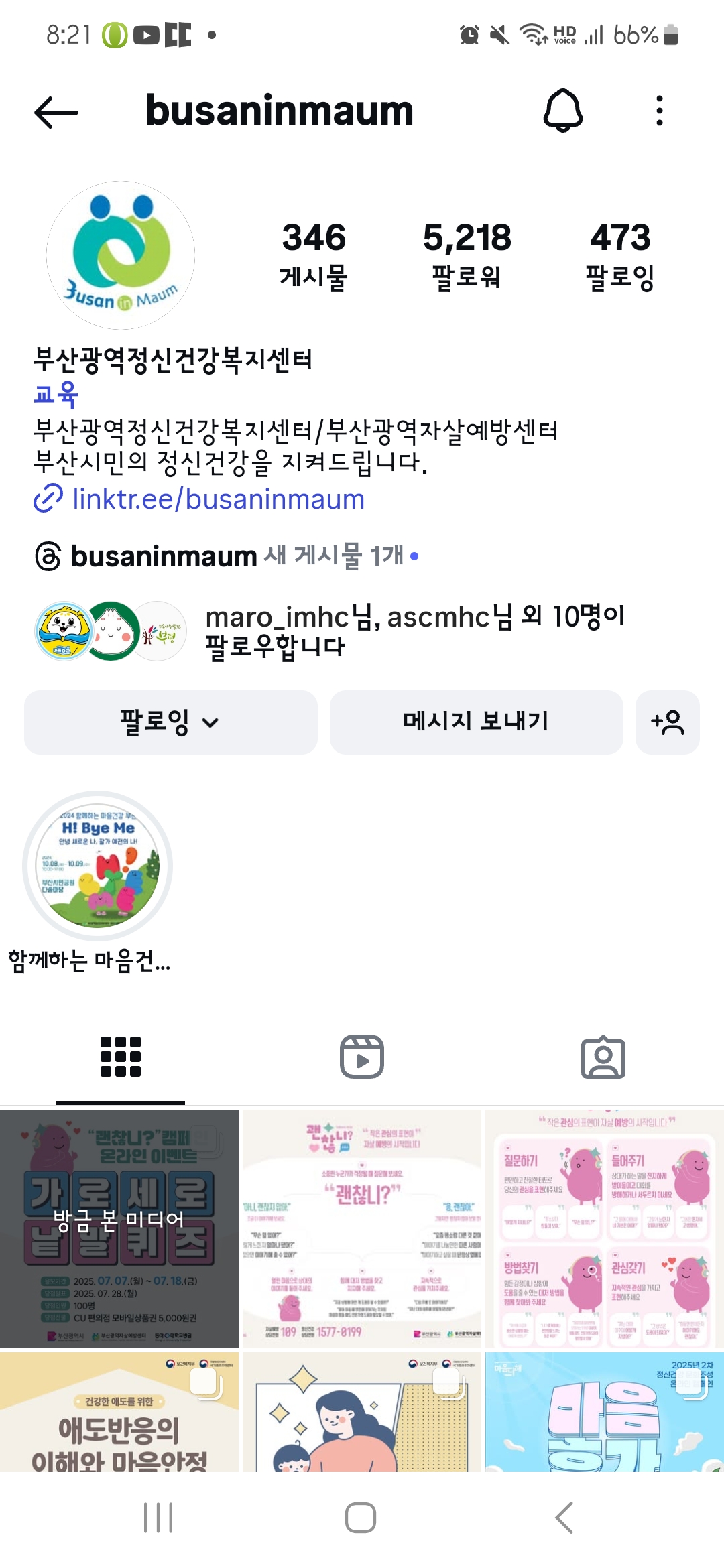Viewport: 724px width, 1568px height.
Task: Switch to the posts grid tab
Action: 121,1057
